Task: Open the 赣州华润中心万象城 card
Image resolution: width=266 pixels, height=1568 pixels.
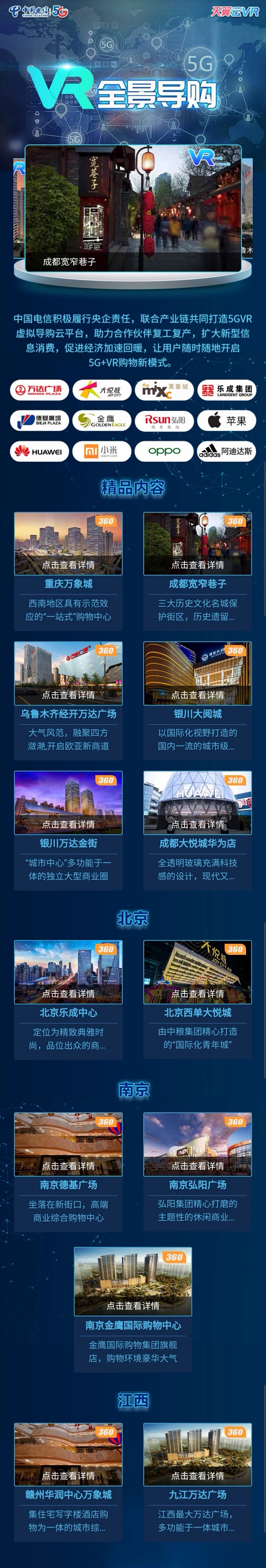Action: (x=68, y=1454)
